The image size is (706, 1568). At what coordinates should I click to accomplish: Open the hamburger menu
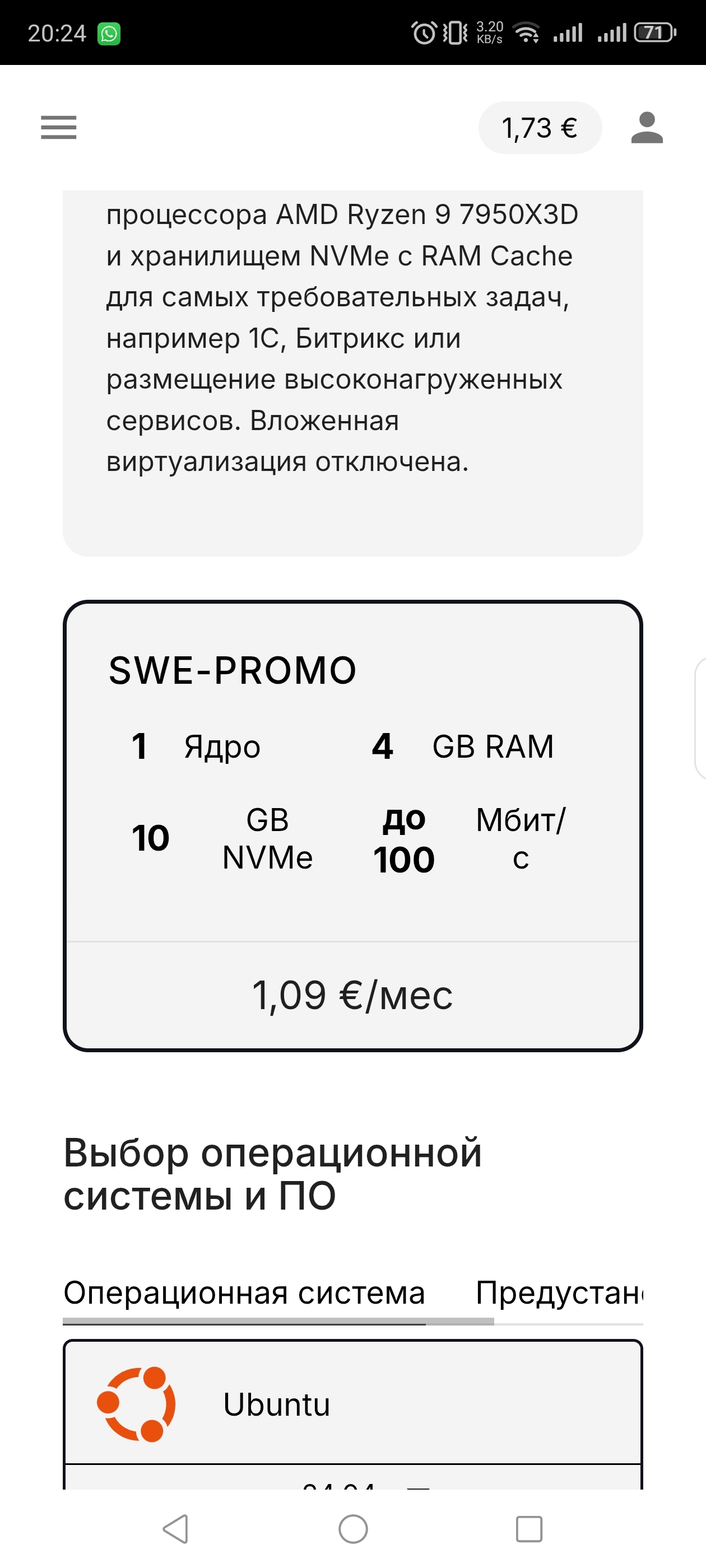point(58,128)
